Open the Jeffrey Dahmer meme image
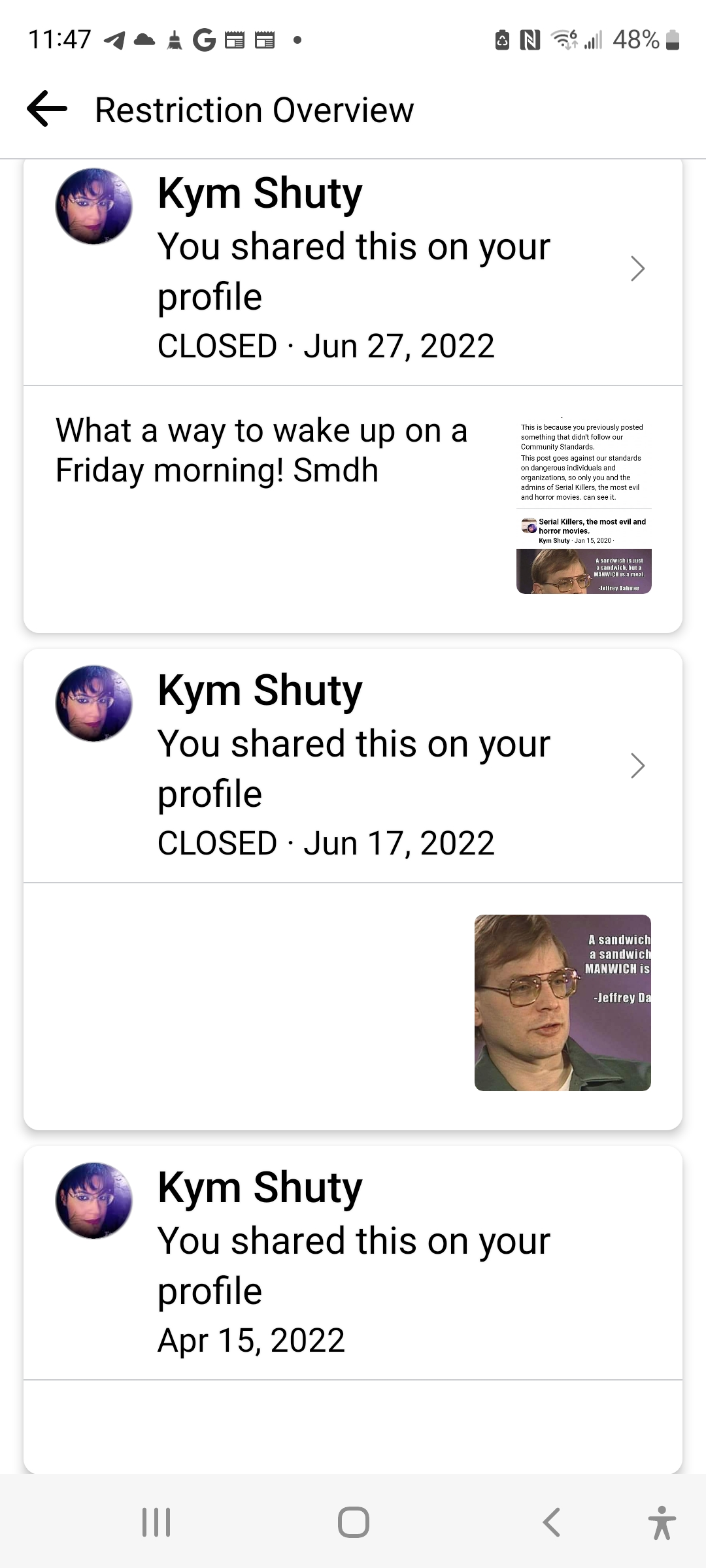Image resolution: width=706 pixels, height=1568 pixels. coord(562,1003)
